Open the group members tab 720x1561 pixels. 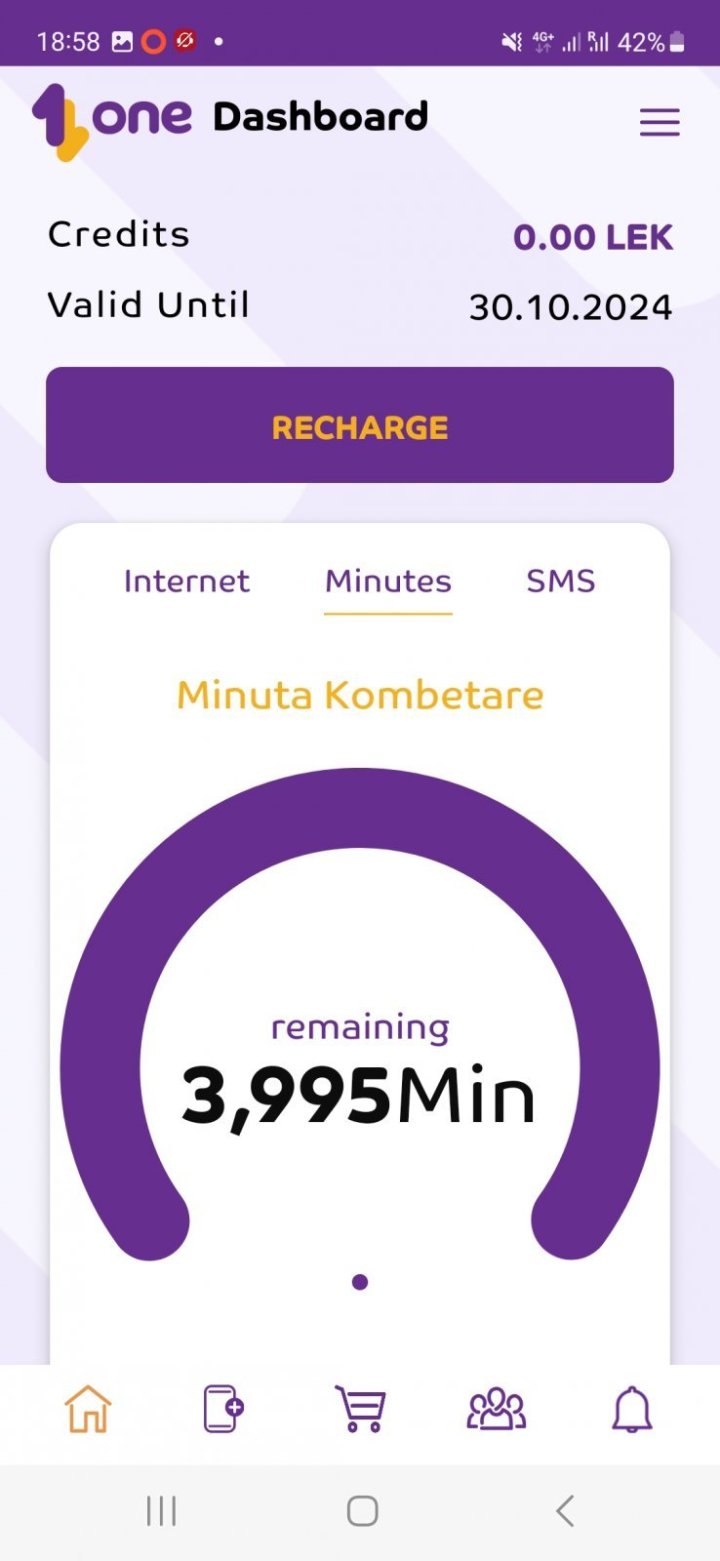click(496, 1410)
